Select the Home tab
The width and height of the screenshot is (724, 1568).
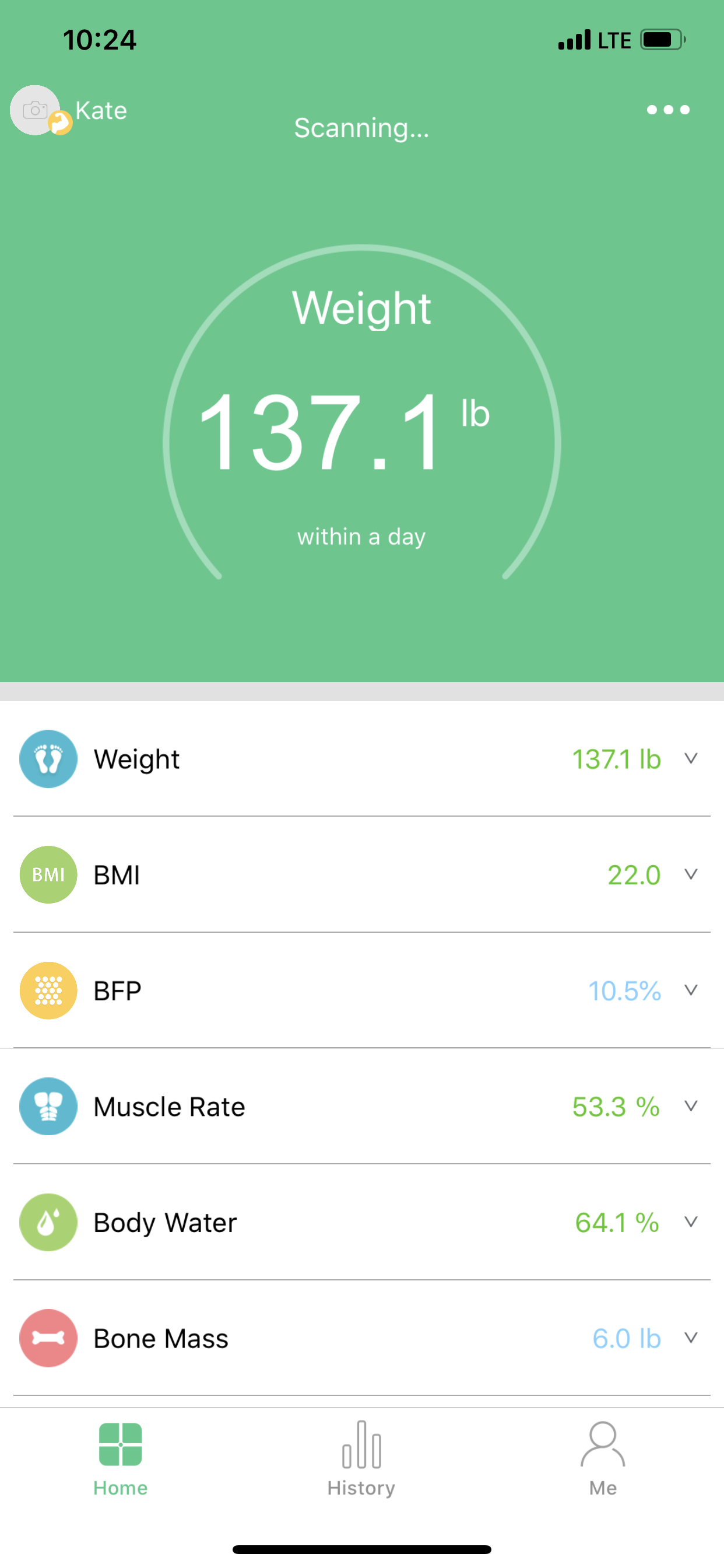(121, 1458)
